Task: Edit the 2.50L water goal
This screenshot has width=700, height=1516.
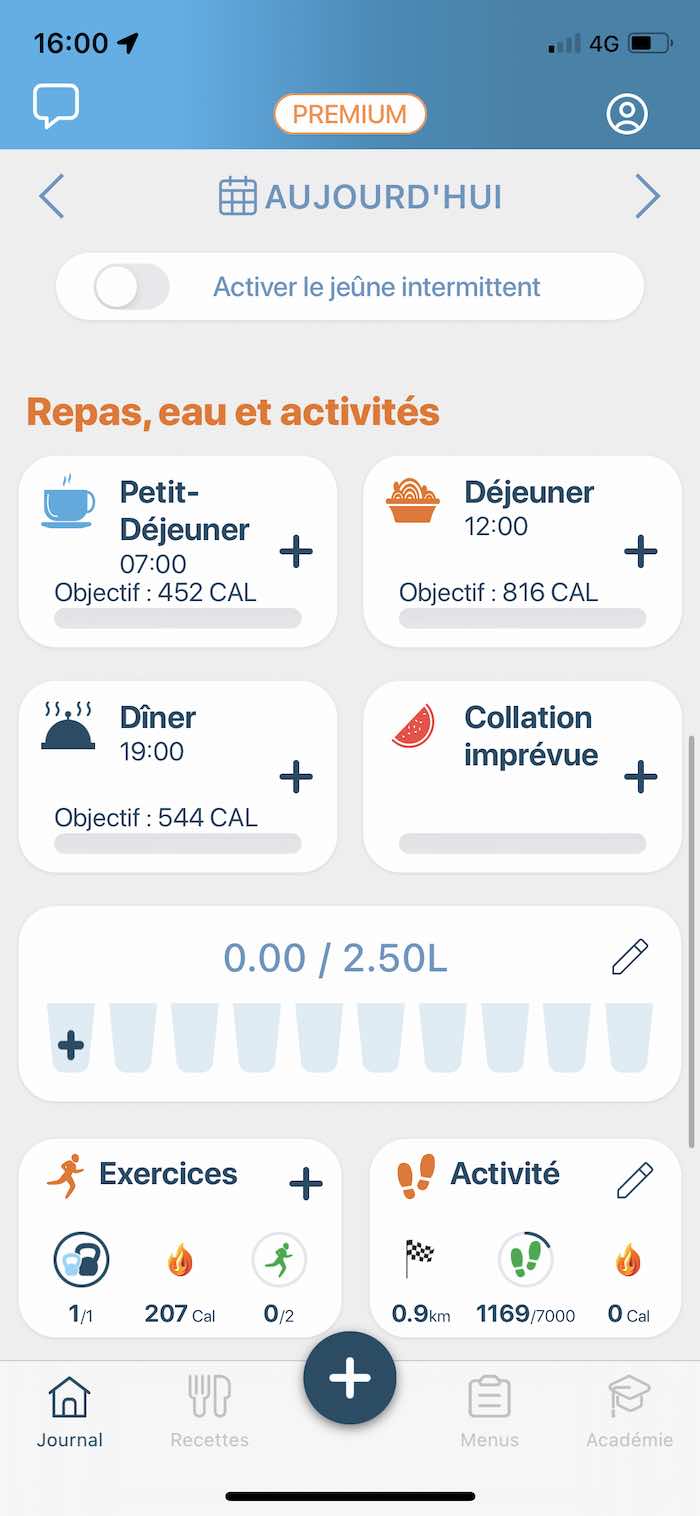Action: pyautogui.click(x=630, y=958)
